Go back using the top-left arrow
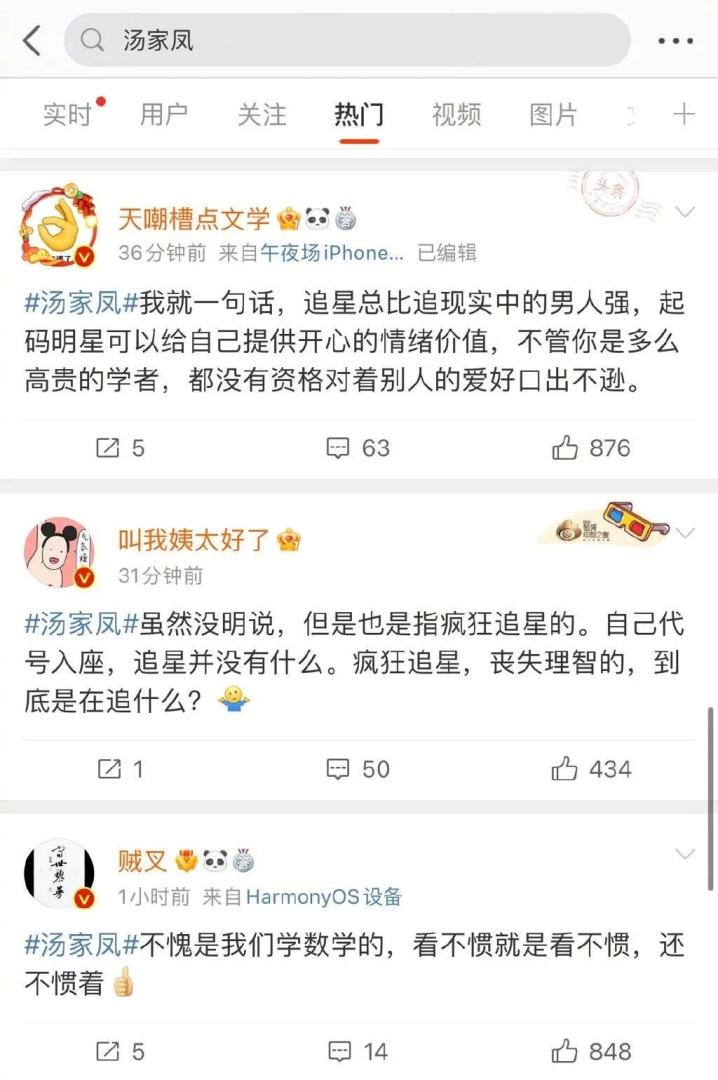Image resolution: width=718 pixels, height=1080 pixels. coord(32,41)
